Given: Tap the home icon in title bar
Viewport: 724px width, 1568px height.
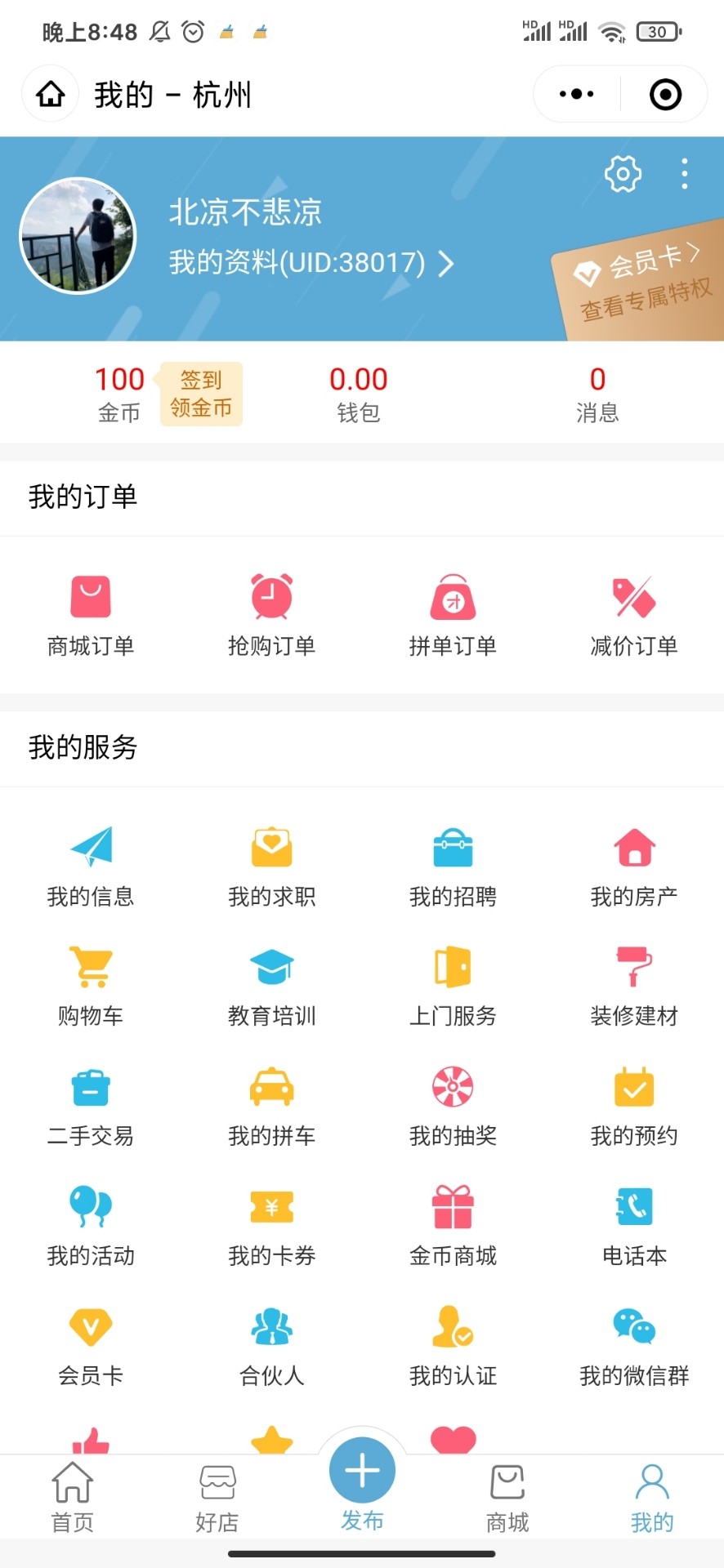Looking at the screenshot, I should pos(51,95).
